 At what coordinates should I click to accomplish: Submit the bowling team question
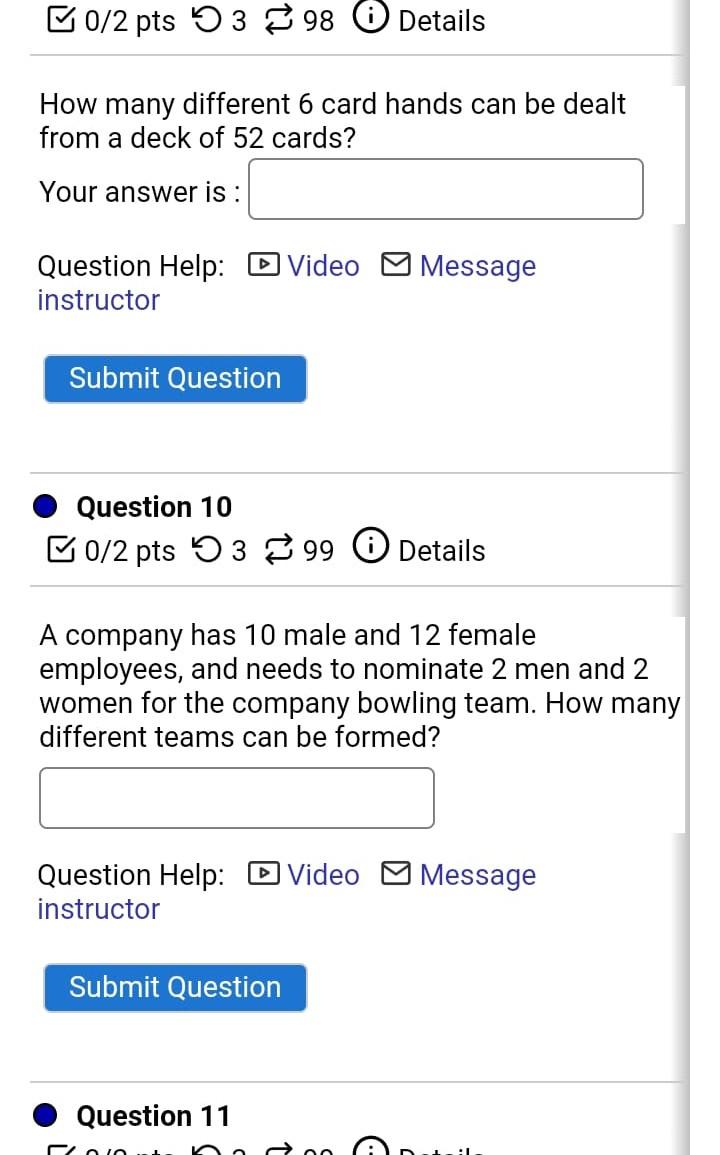point(175,988)
